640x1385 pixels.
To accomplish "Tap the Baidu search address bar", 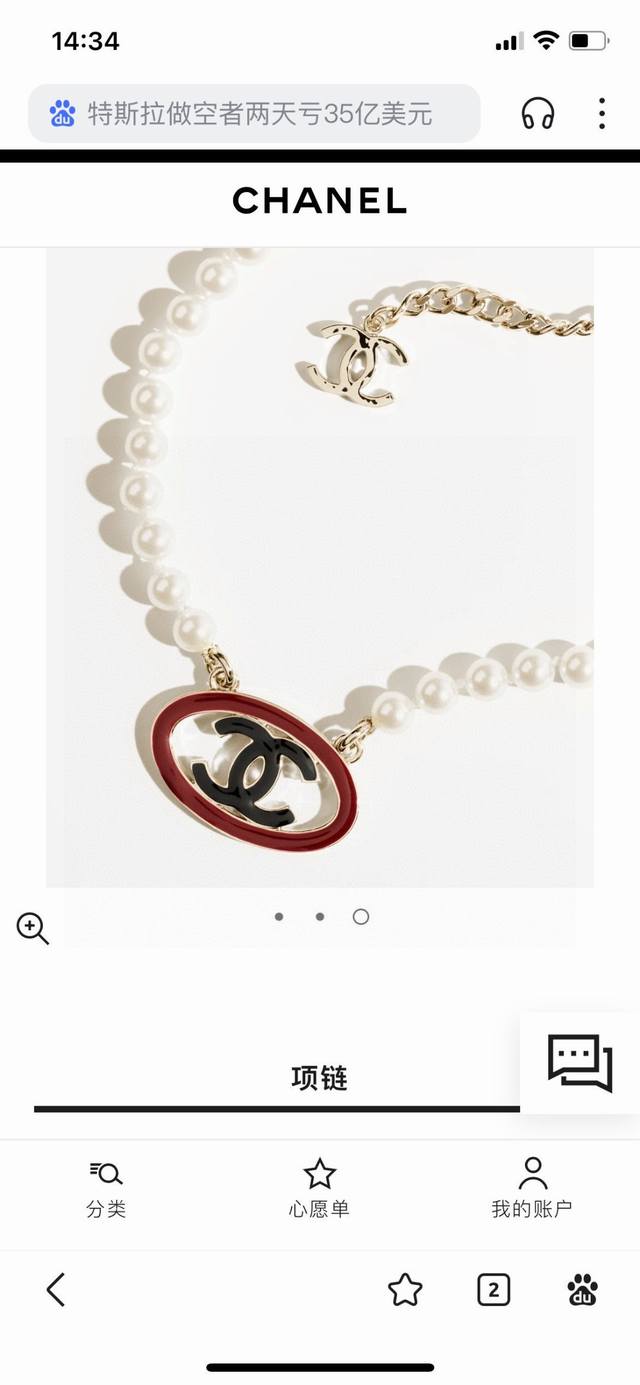I will click(254, 114).
